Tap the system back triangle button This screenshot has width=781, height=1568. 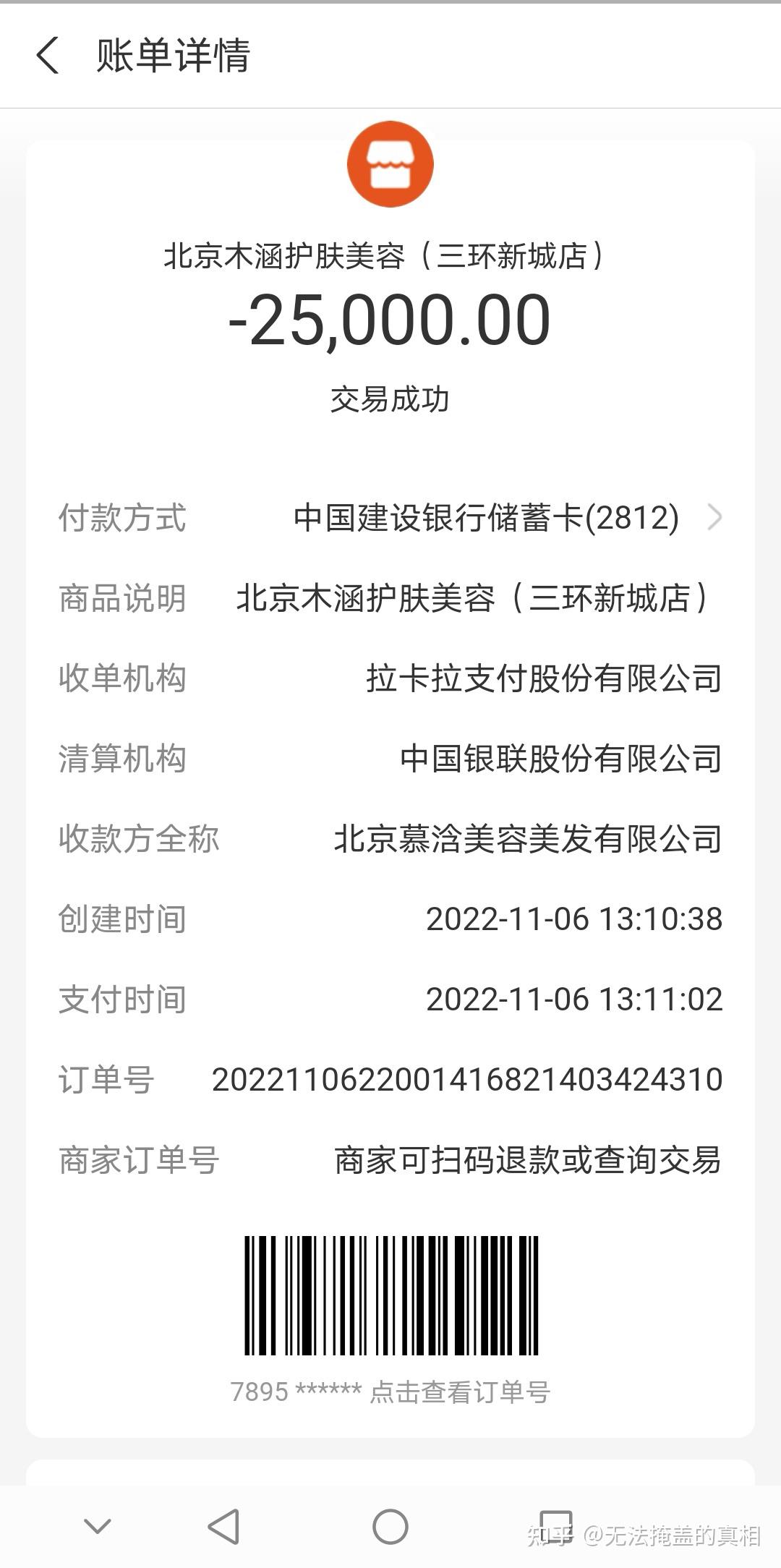(223, 1527)
